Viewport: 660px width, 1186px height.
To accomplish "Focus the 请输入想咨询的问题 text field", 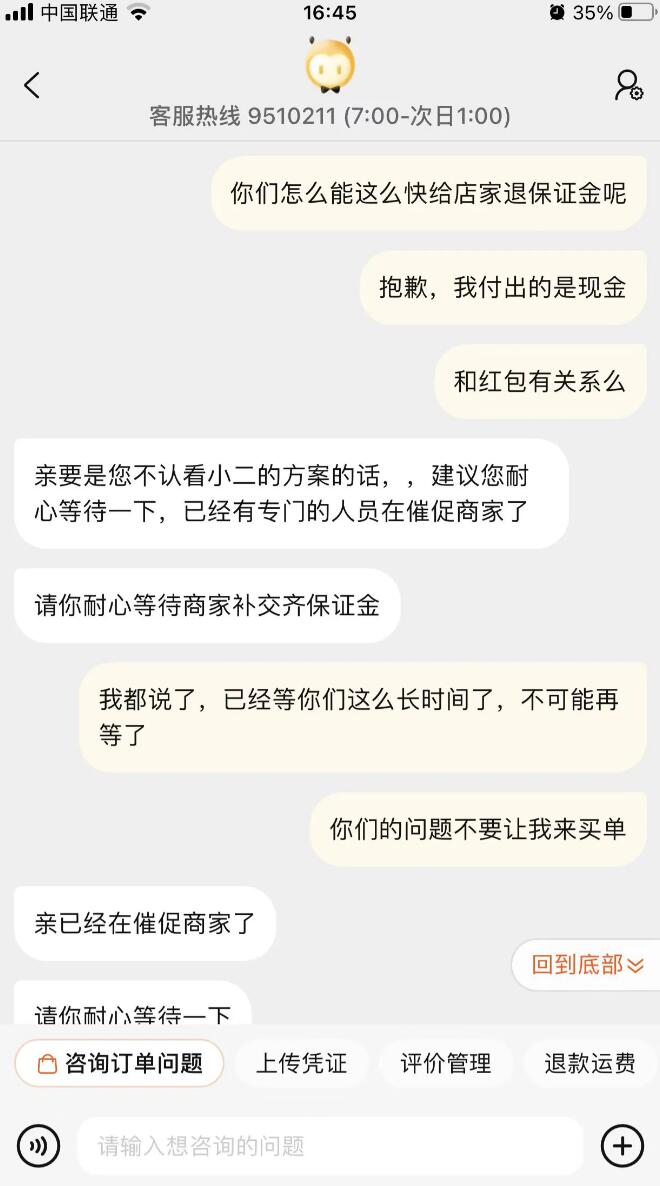I will click(x=330, y=1146).
